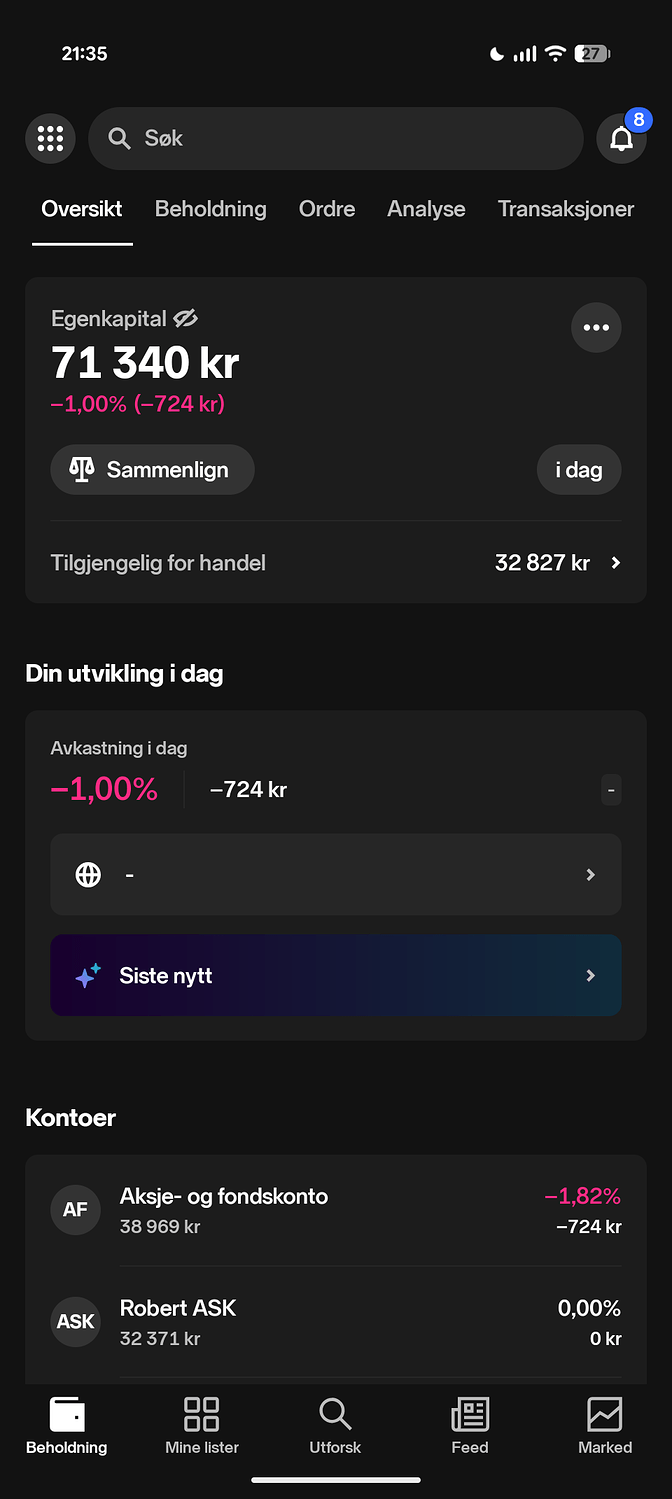This screenshot has width=672, height=1499.
Task: Open the globe market row
Action: pyautogui.click(x=335, y=875)
